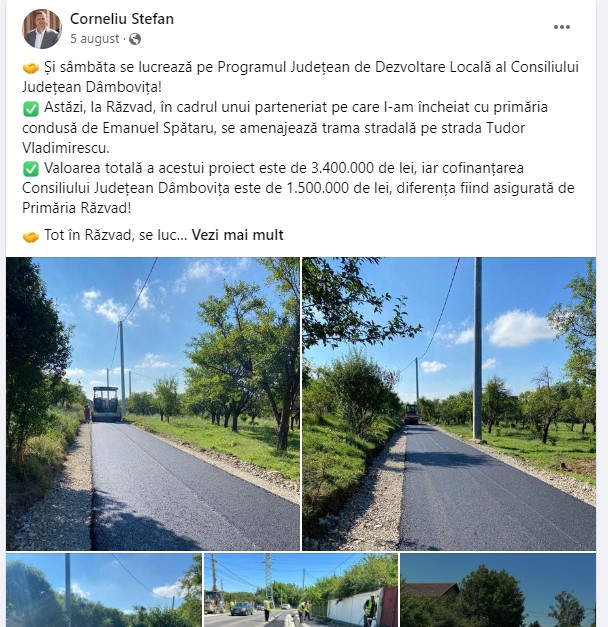Screen dimensions: 608x627
Task: Open the photo showing workers in vests
Action: pos(300,591)
